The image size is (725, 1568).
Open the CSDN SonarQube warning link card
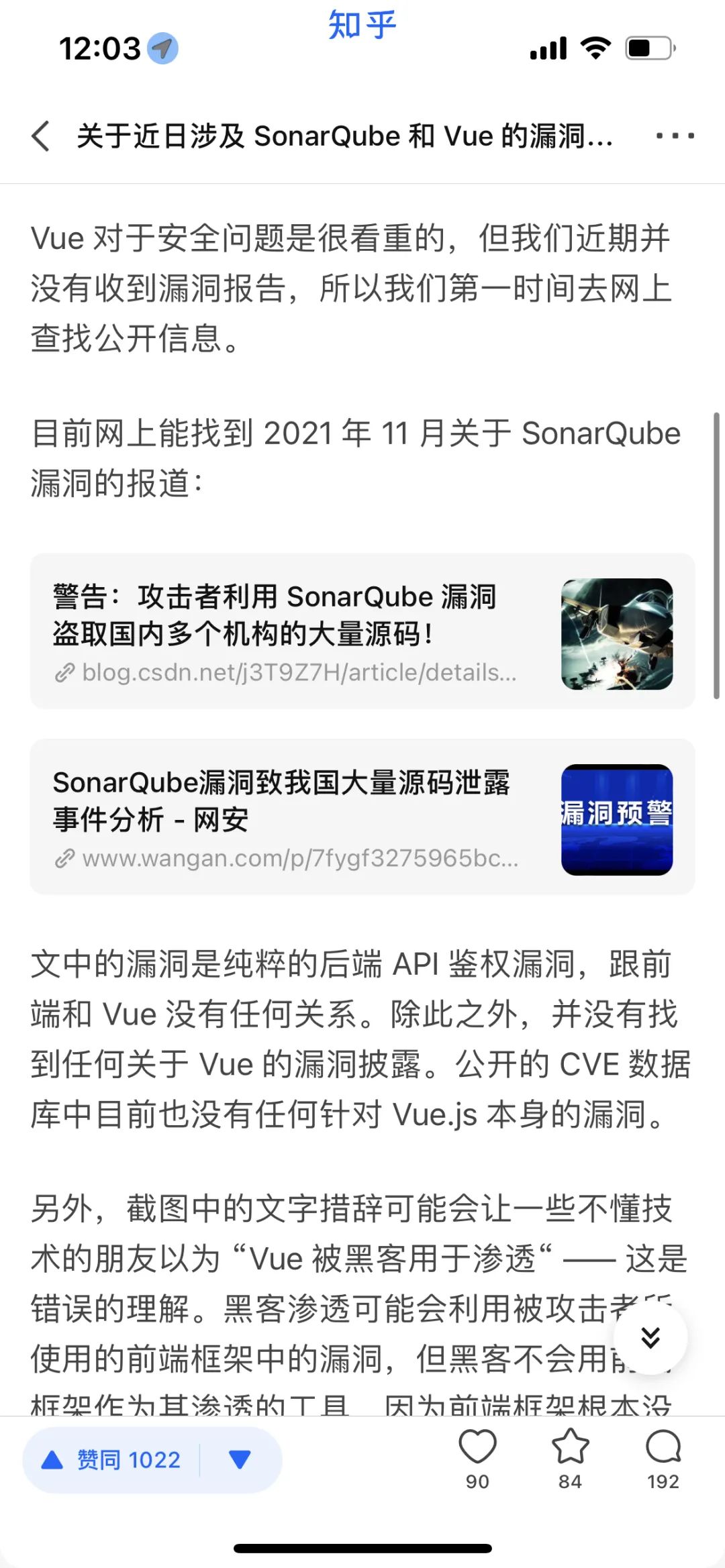point(362,631)
